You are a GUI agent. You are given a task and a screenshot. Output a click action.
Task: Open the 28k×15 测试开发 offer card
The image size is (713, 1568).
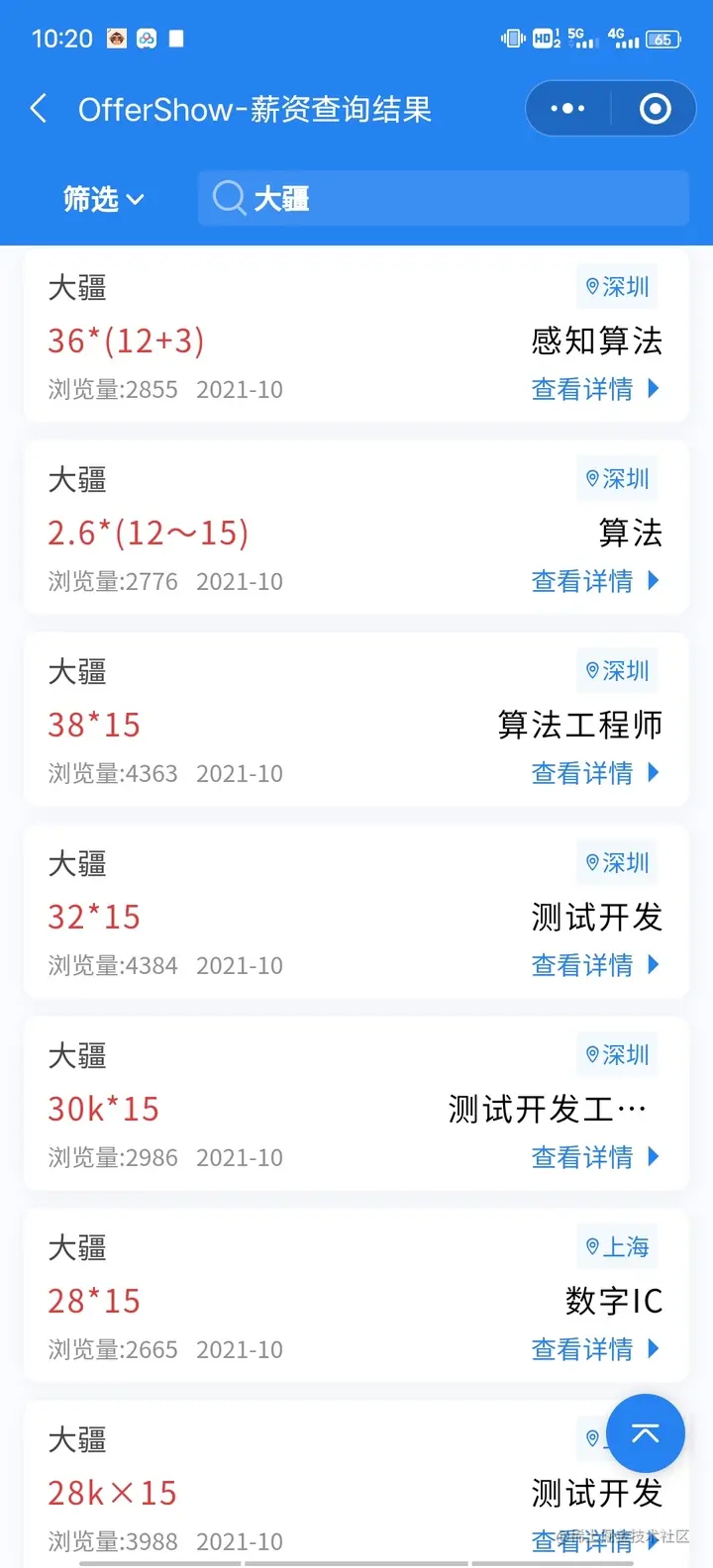(356, 1484)
